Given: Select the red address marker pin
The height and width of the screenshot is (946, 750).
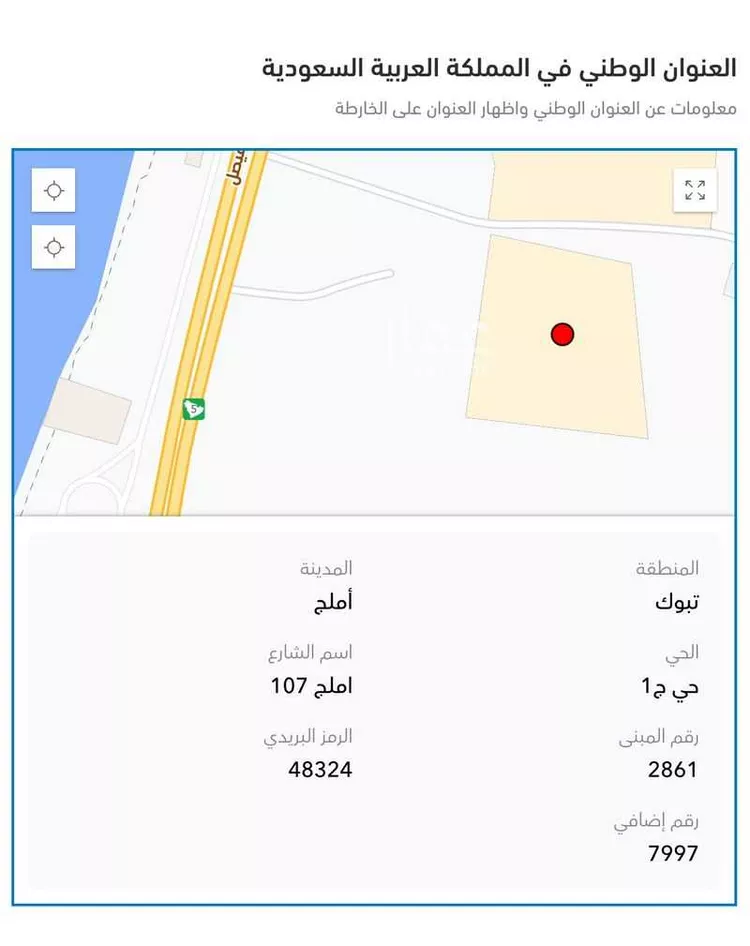Looking at the screenshot, I should coord(563,335).
